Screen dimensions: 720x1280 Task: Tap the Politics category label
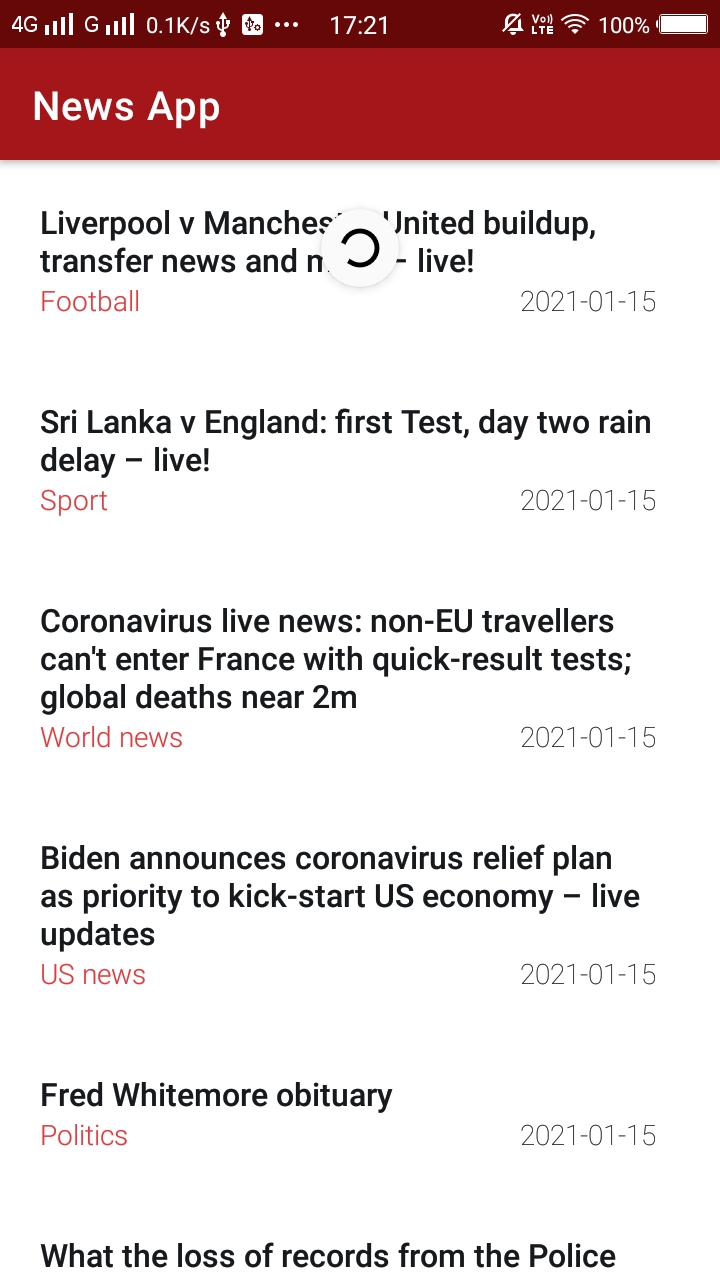click(83, 1135)
